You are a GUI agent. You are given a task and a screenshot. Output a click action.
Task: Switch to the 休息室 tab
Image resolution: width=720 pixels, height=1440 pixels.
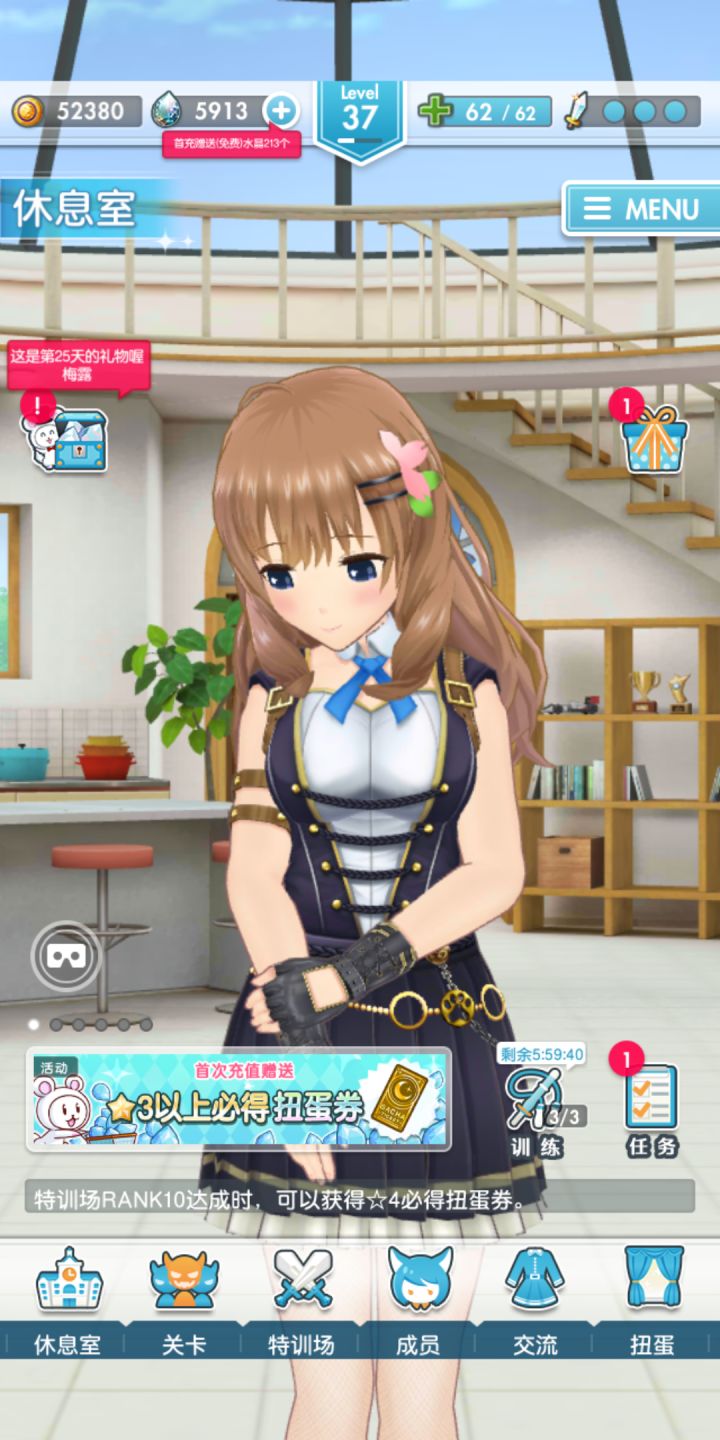click(x=66, y=1345)
